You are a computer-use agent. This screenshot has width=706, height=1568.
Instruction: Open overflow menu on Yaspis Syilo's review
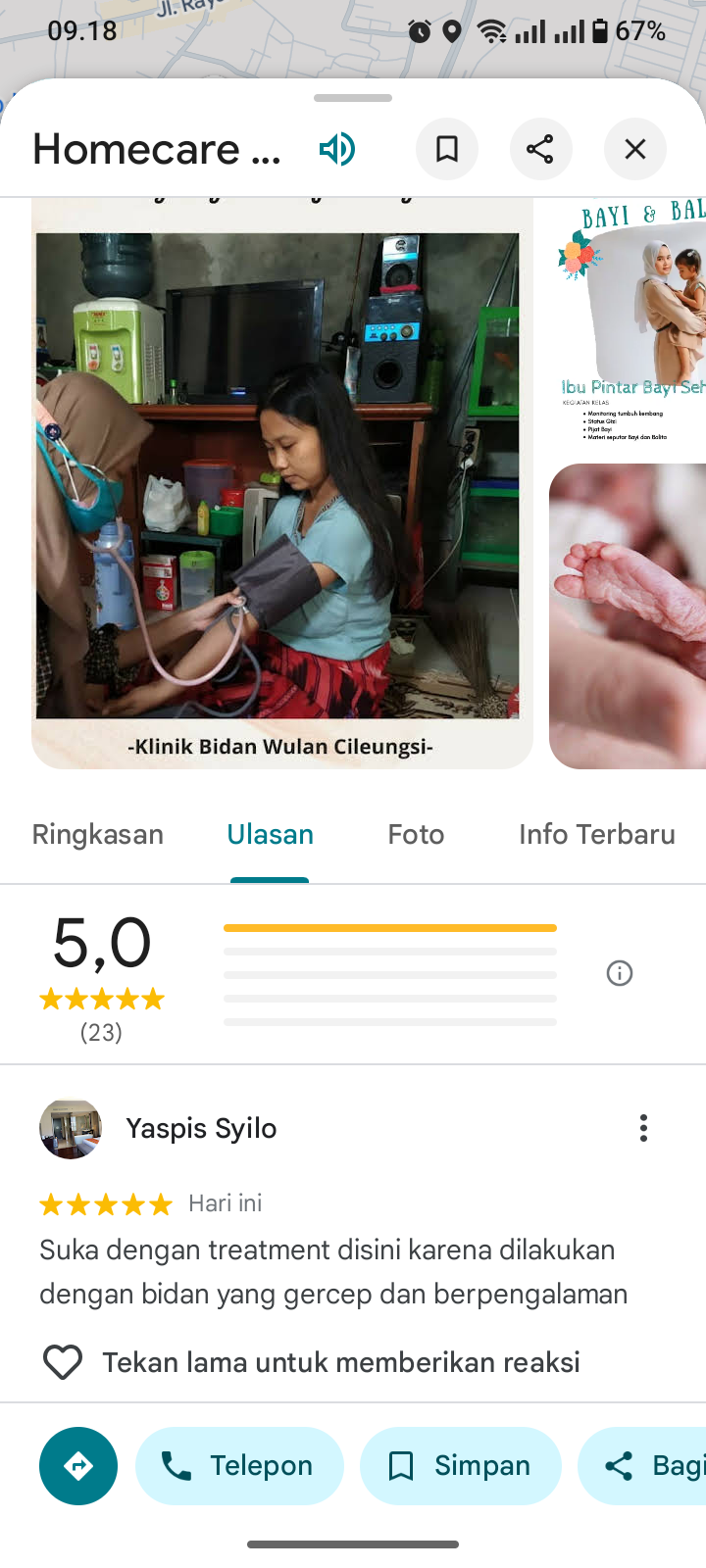[643, 1128]
